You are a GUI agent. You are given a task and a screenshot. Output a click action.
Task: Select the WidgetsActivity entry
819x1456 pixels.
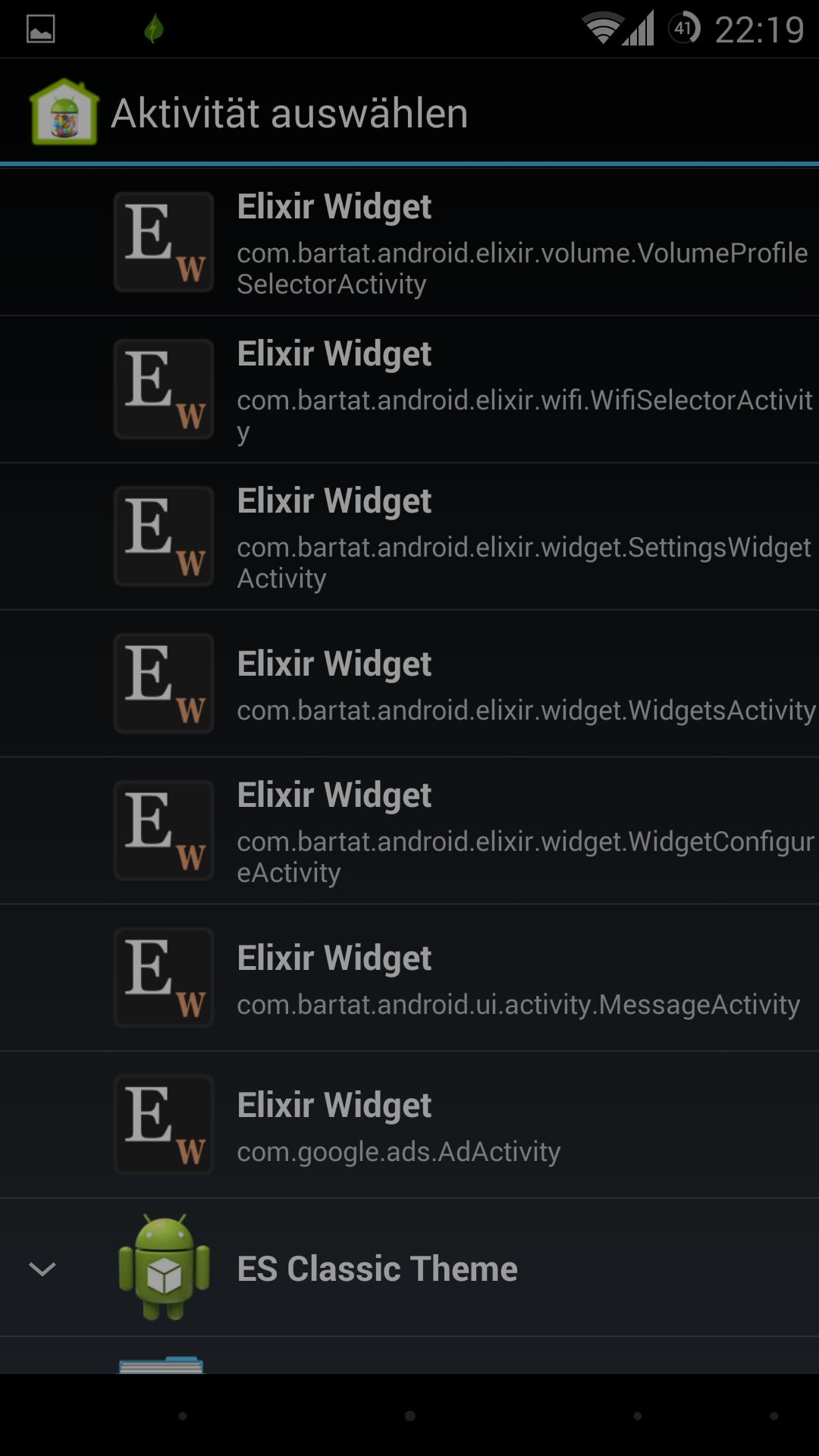[409, 683]
